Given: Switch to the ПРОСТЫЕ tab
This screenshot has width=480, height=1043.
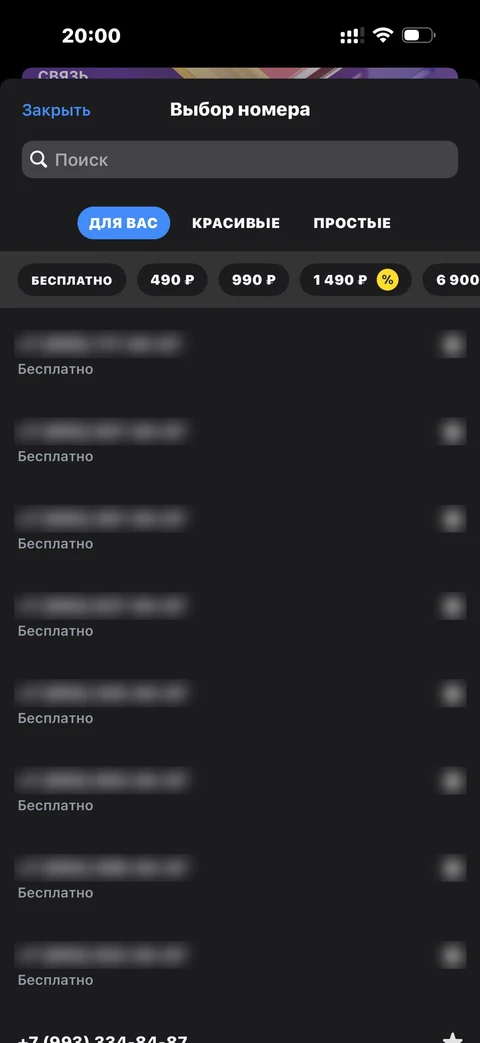Looking at the screenshot, I should [x=352, y=224].
